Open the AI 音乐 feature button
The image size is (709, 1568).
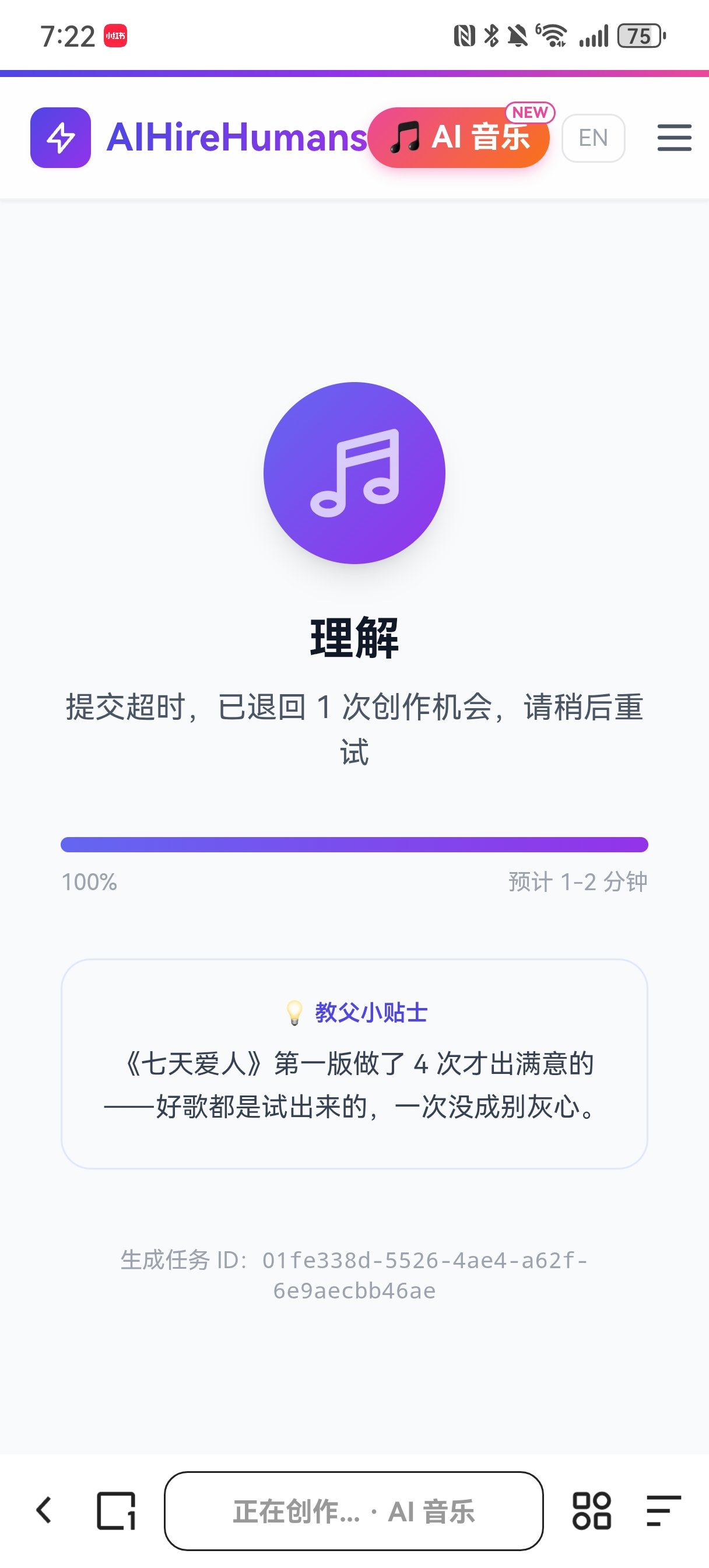[x=459, y=138]
